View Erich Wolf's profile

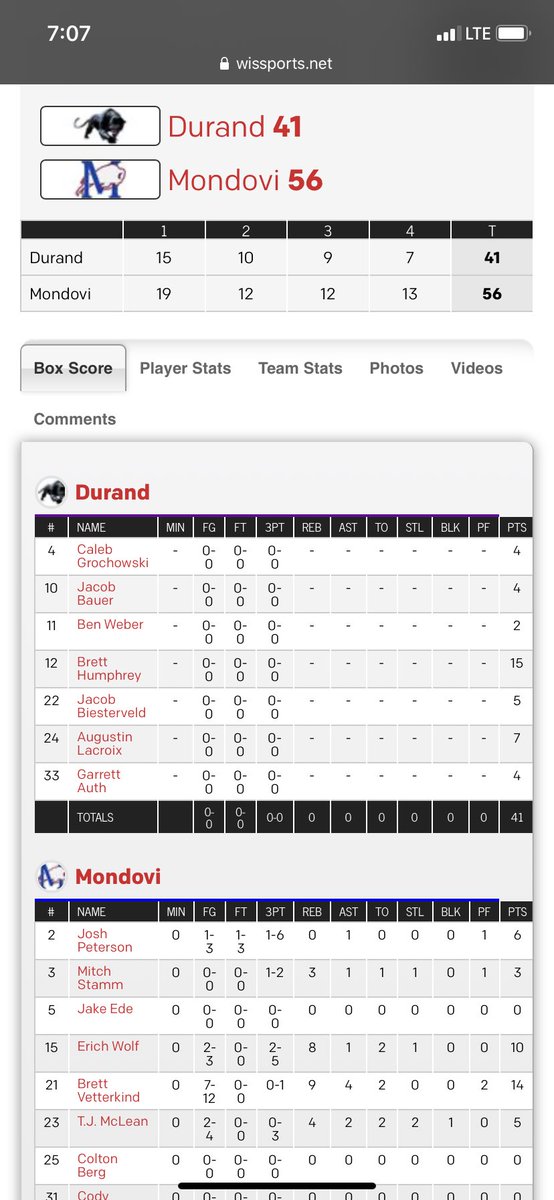click(x=108, y=1046)
